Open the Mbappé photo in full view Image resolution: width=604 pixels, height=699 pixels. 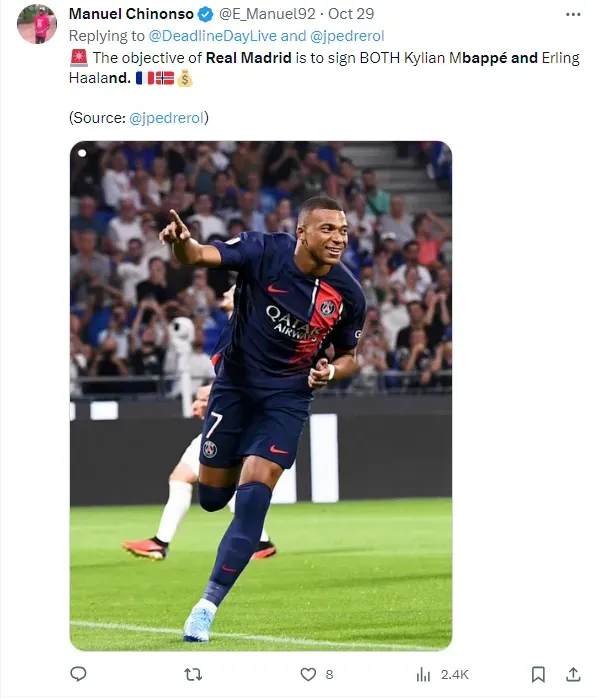tap(260, 395)
